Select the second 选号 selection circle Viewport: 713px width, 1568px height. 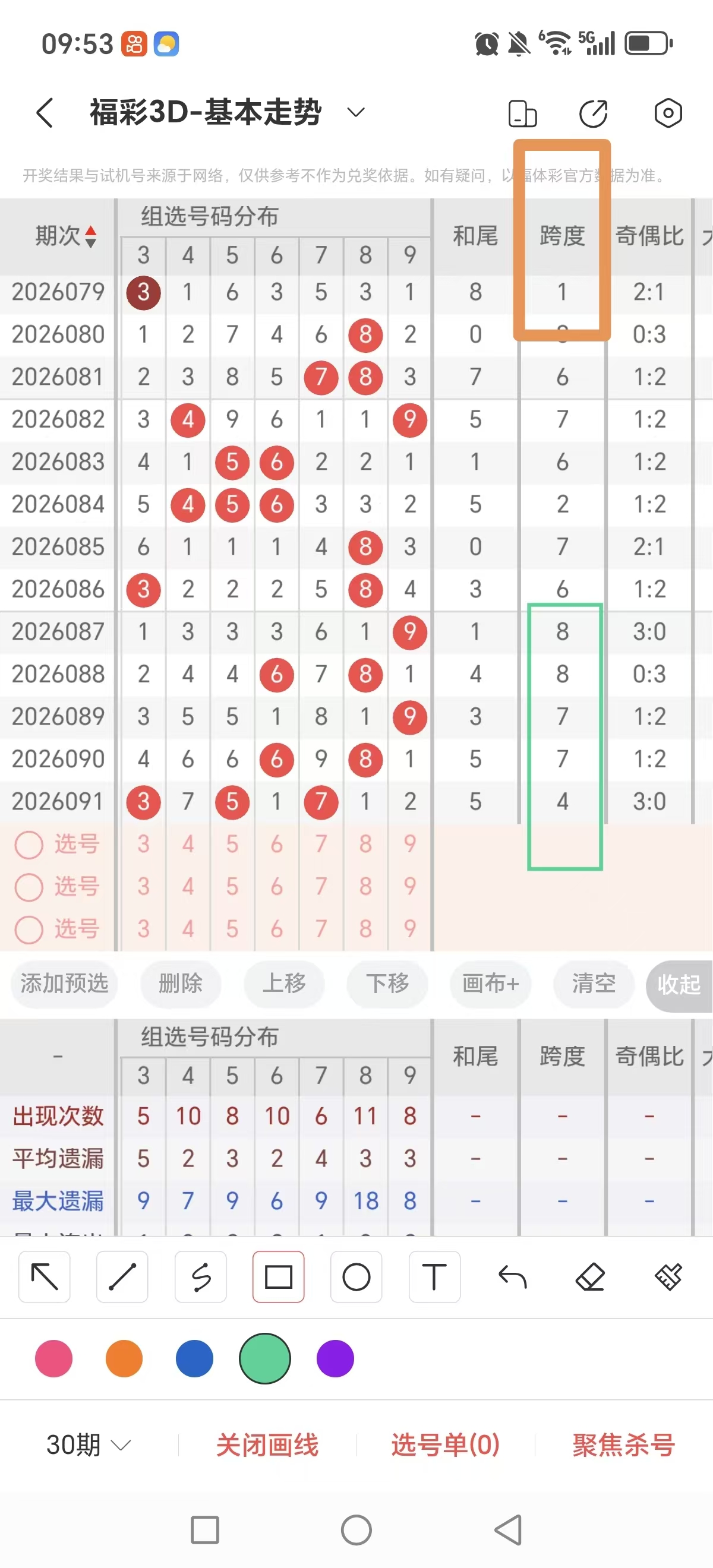tap(29, 887)
